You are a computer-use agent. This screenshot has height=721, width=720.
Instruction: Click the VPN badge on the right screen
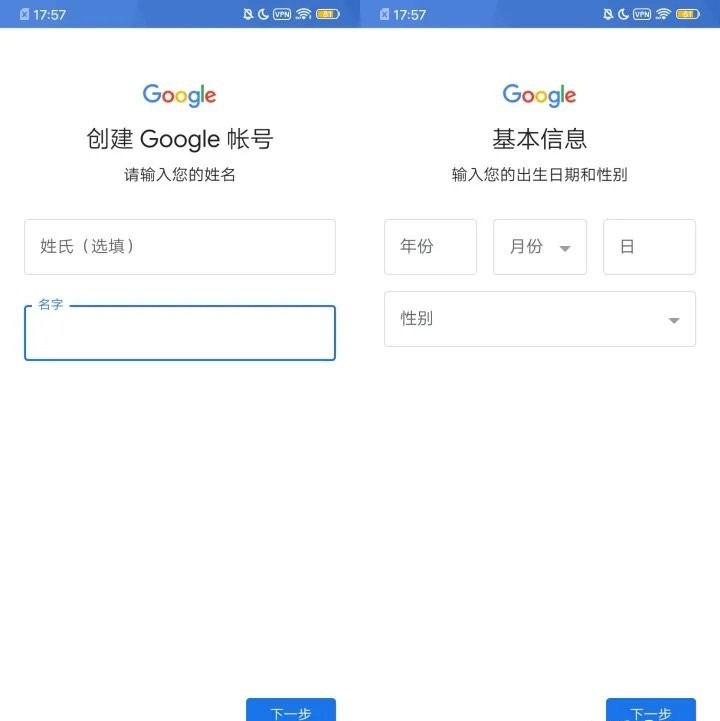coord(641,14)
